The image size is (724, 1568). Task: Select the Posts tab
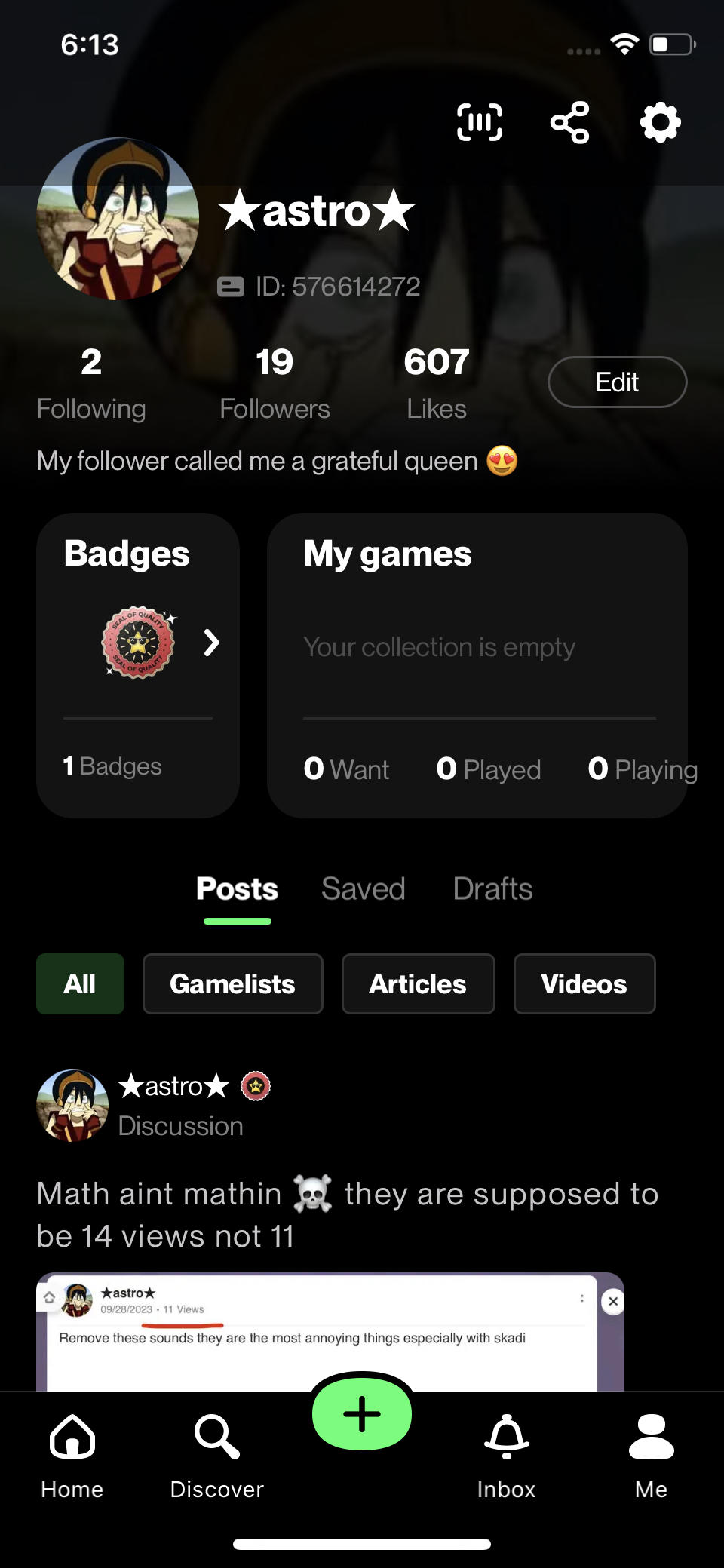pos(237,888)
